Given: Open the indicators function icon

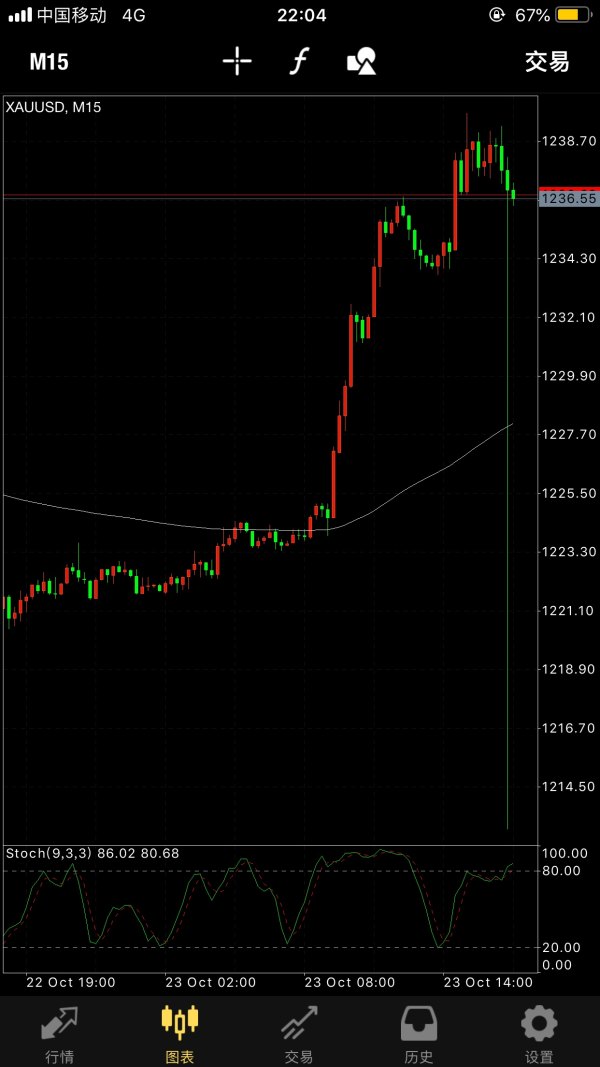Looking at the screenshot, I should (x=298, y=62).
